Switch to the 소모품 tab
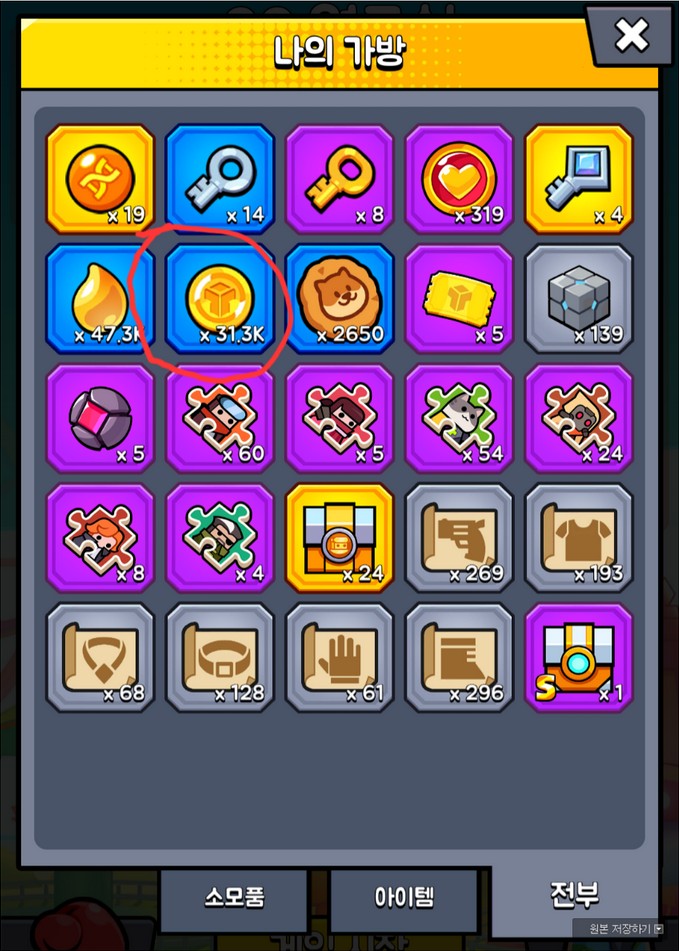This screenshot has width=679, height=951. click(233, 896)
